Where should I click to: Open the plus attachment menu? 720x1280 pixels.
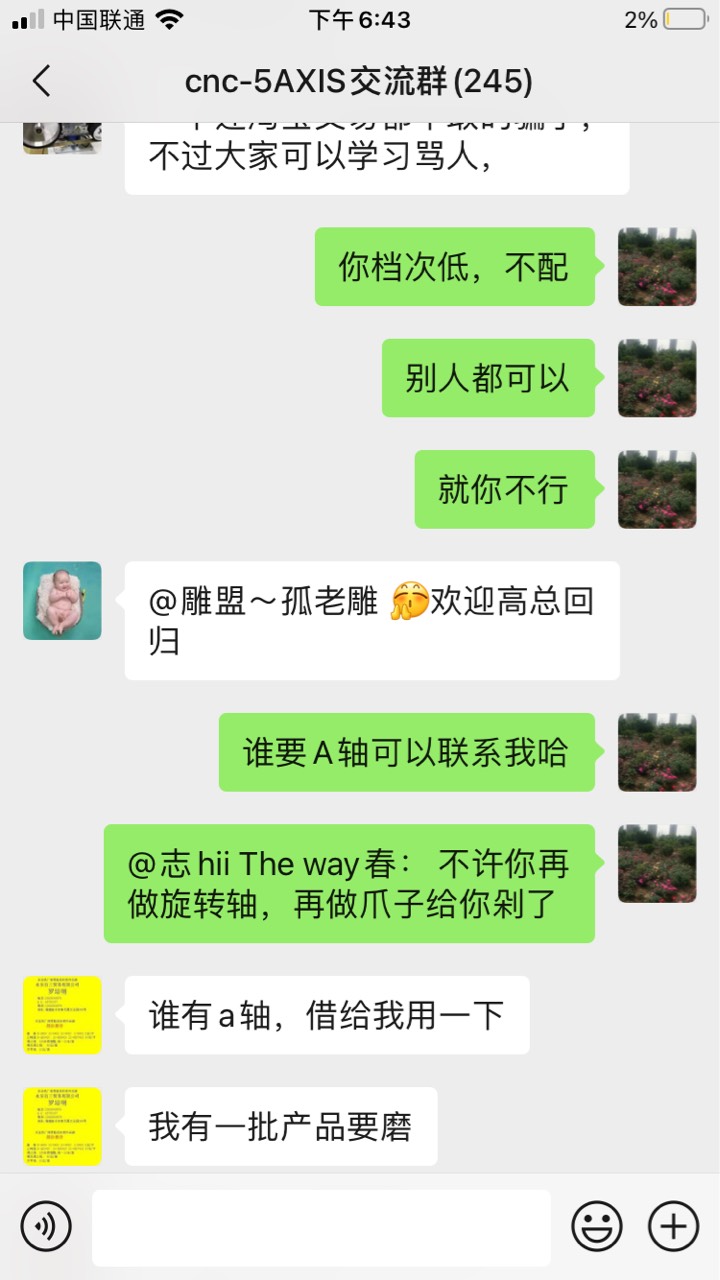[x=673, y=1226]
